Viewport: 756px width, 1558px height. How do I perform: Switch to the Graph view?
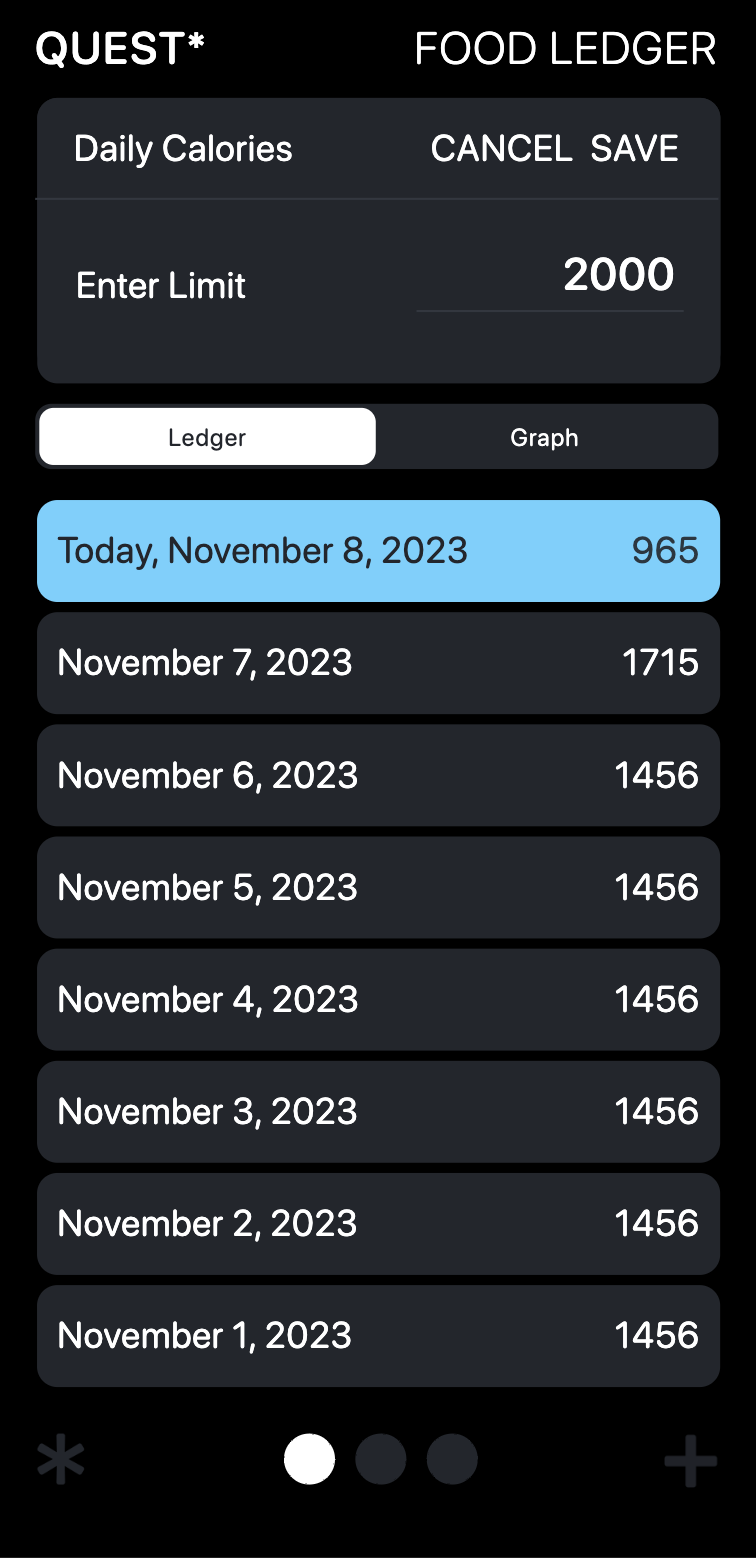click(544, 437)
